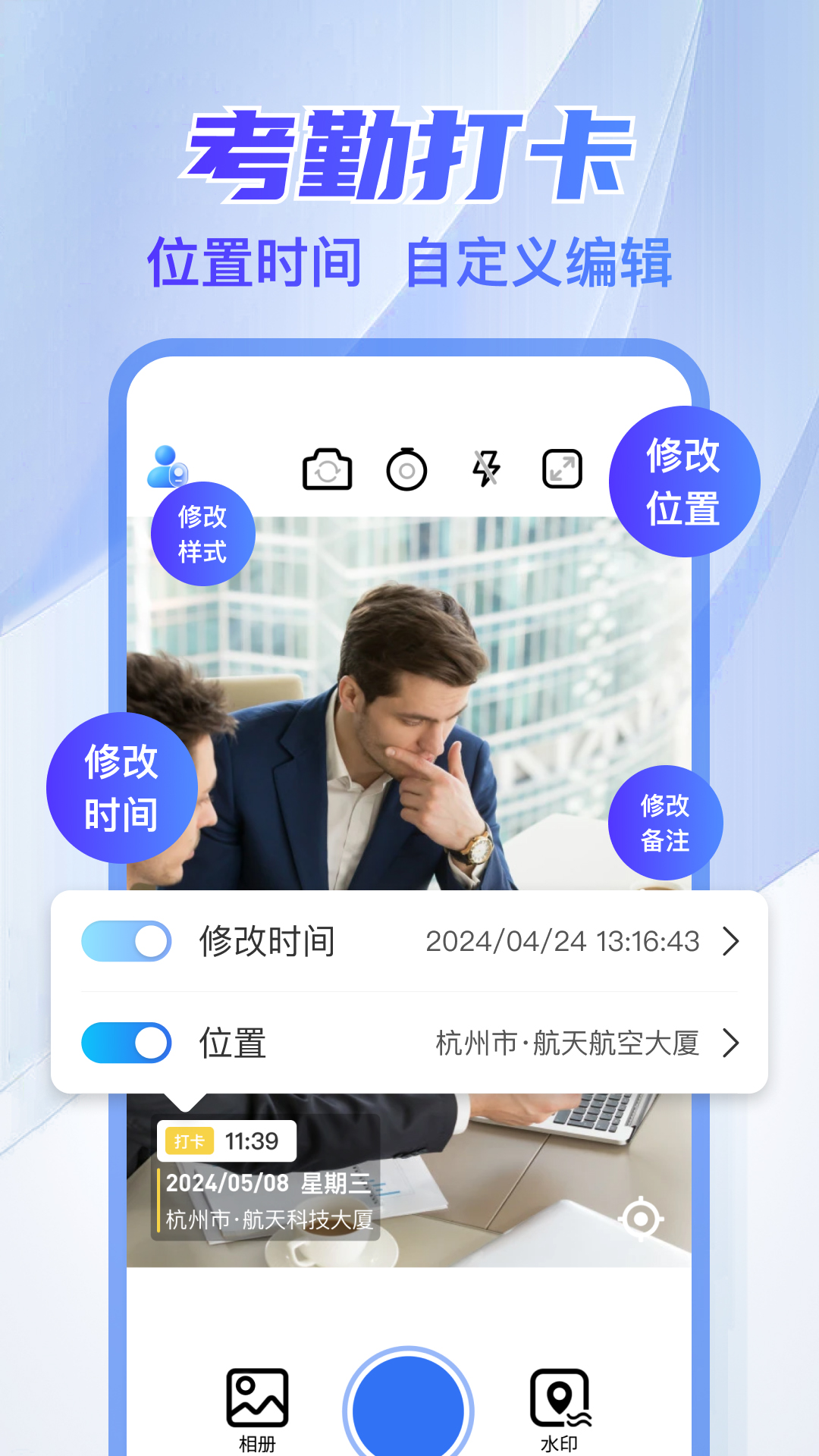Toggle the 打卡 badge on the watermark

[x=190, y=1139]
